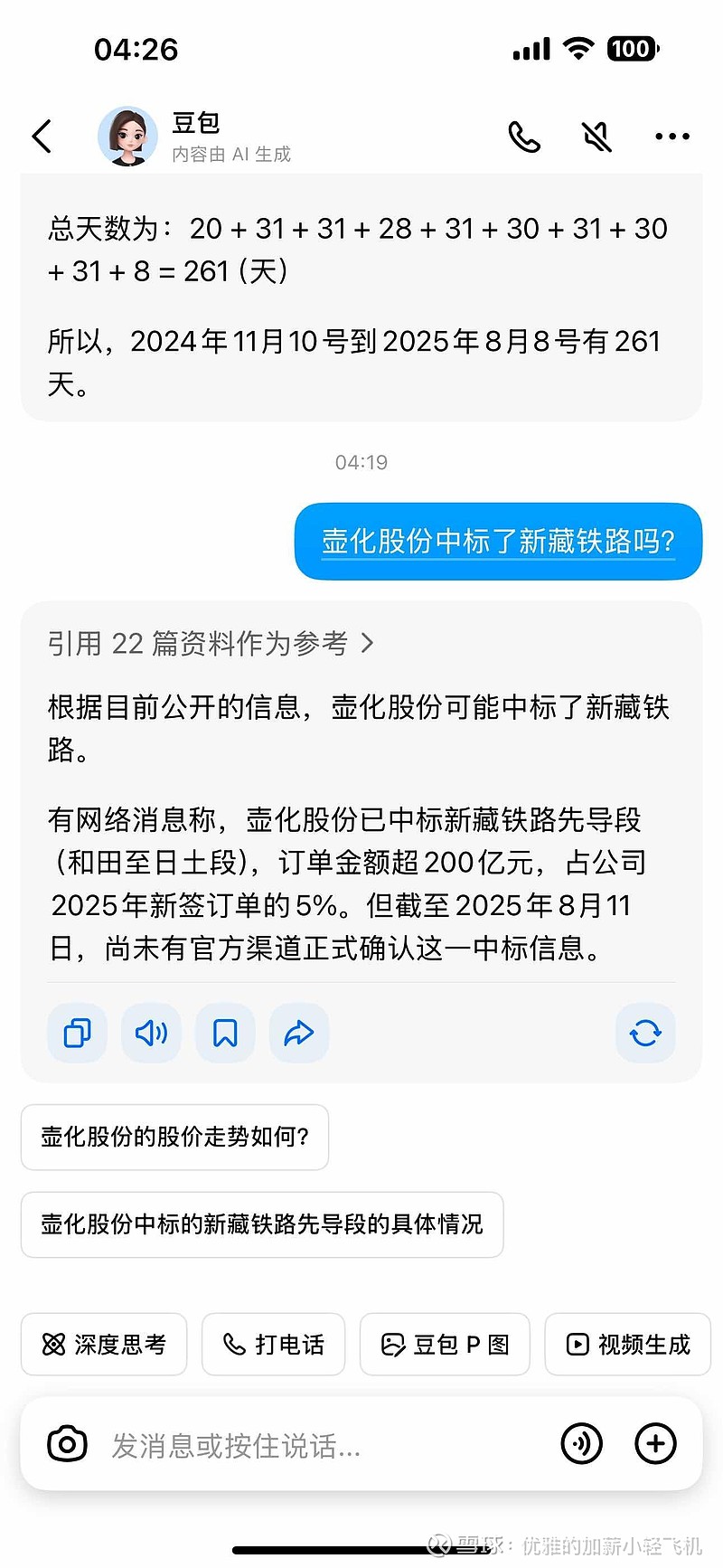Open the camera icon in input bar
This screenshot has height=1568, width=723.
[67, 1444]
